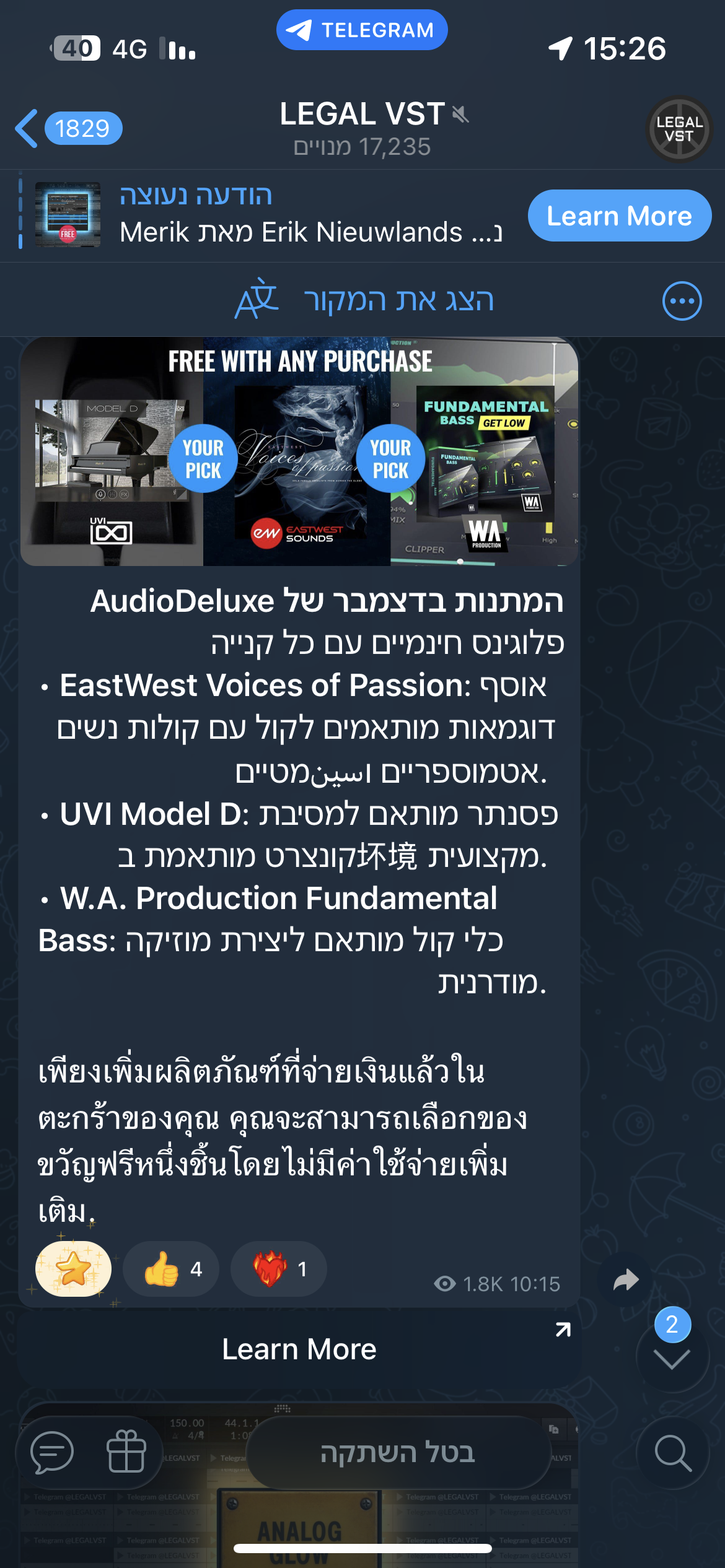The image size is (725, 1568).
Task: Open translation options menu
Action: point(682,302)
